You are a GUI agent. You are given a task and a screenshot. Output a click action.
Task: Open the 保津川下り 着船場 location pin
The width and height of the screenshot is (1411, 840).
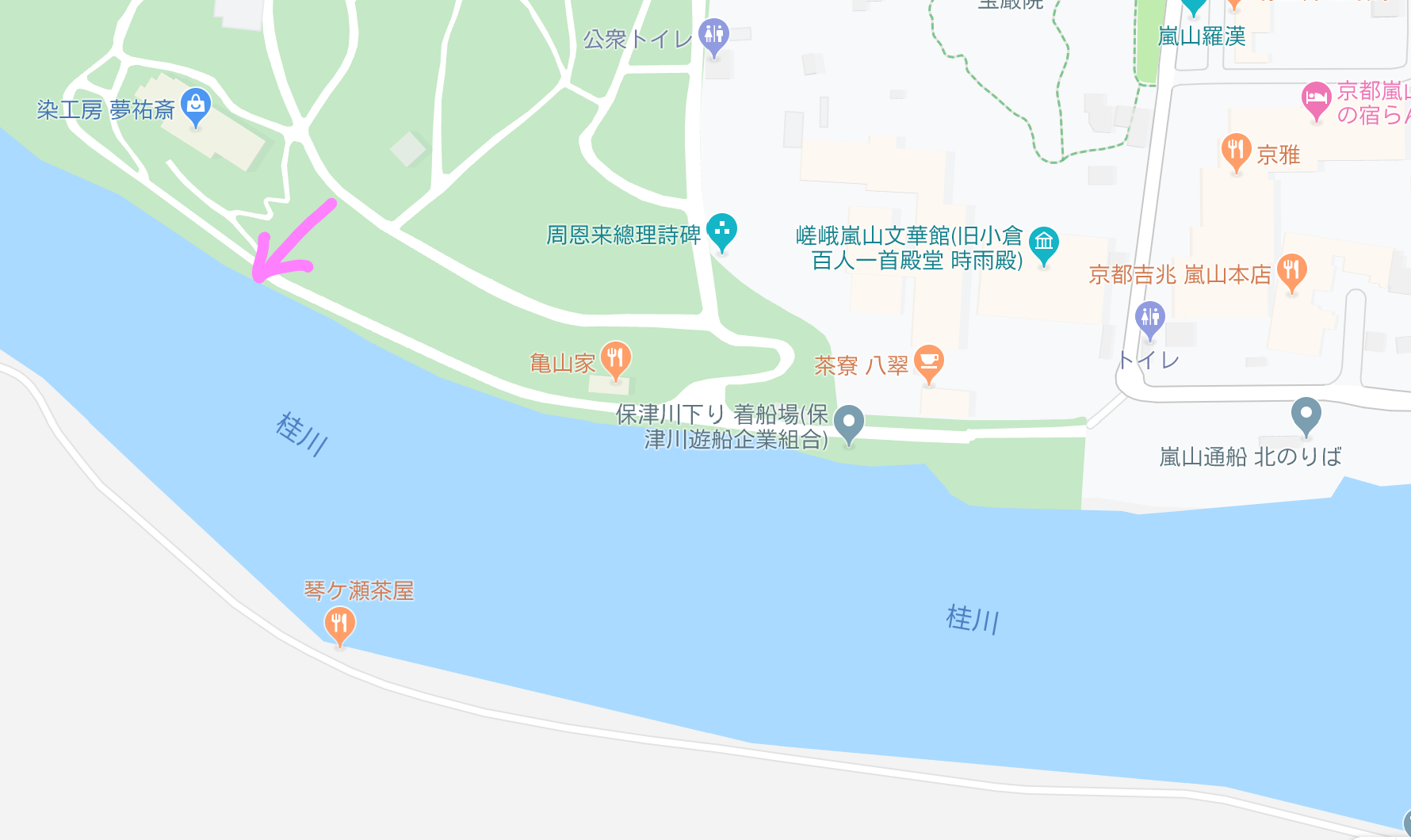point(849,422)
